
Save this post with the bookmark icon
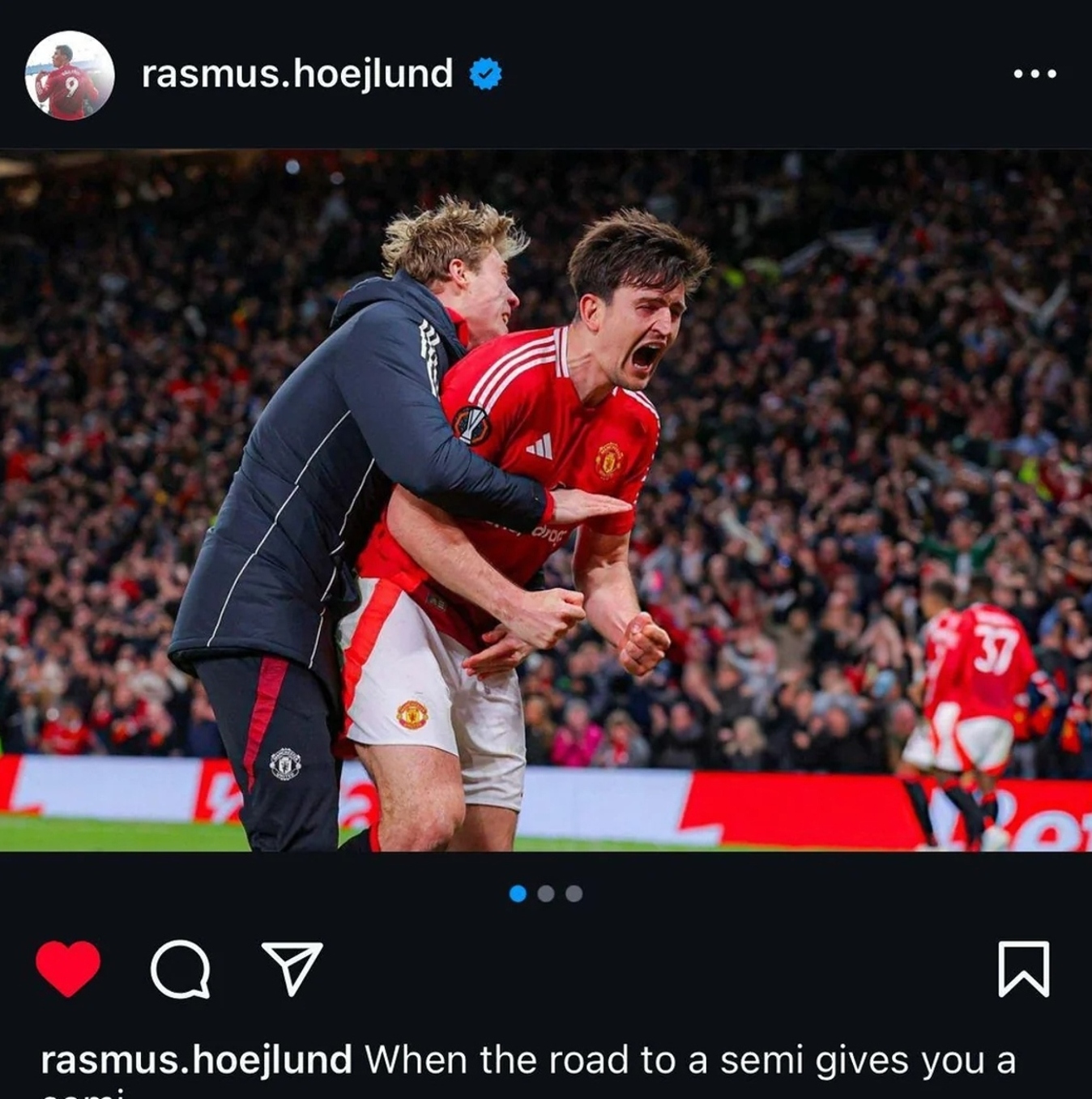point(1023,968)
